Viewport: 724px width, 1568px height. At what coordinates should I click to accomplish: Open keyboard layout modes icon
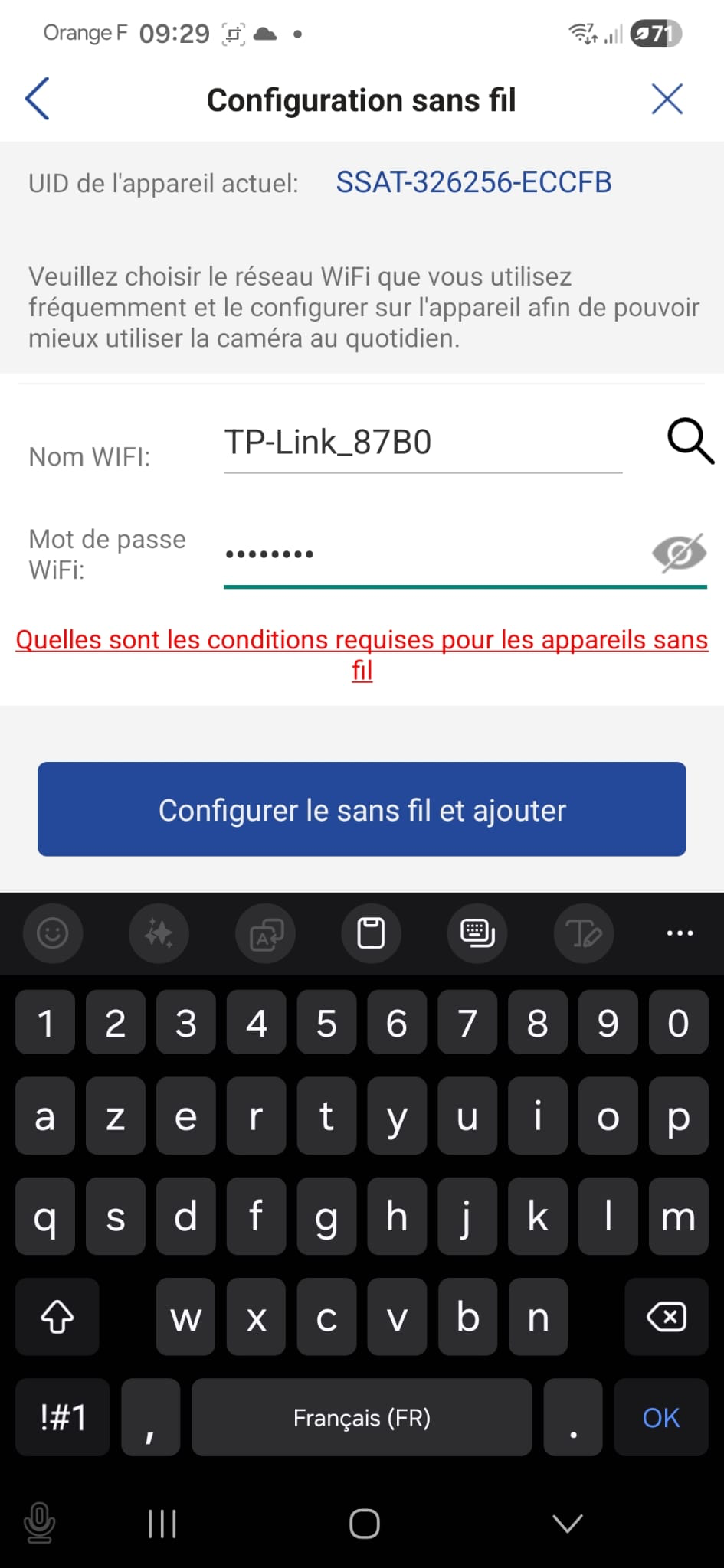477,933
